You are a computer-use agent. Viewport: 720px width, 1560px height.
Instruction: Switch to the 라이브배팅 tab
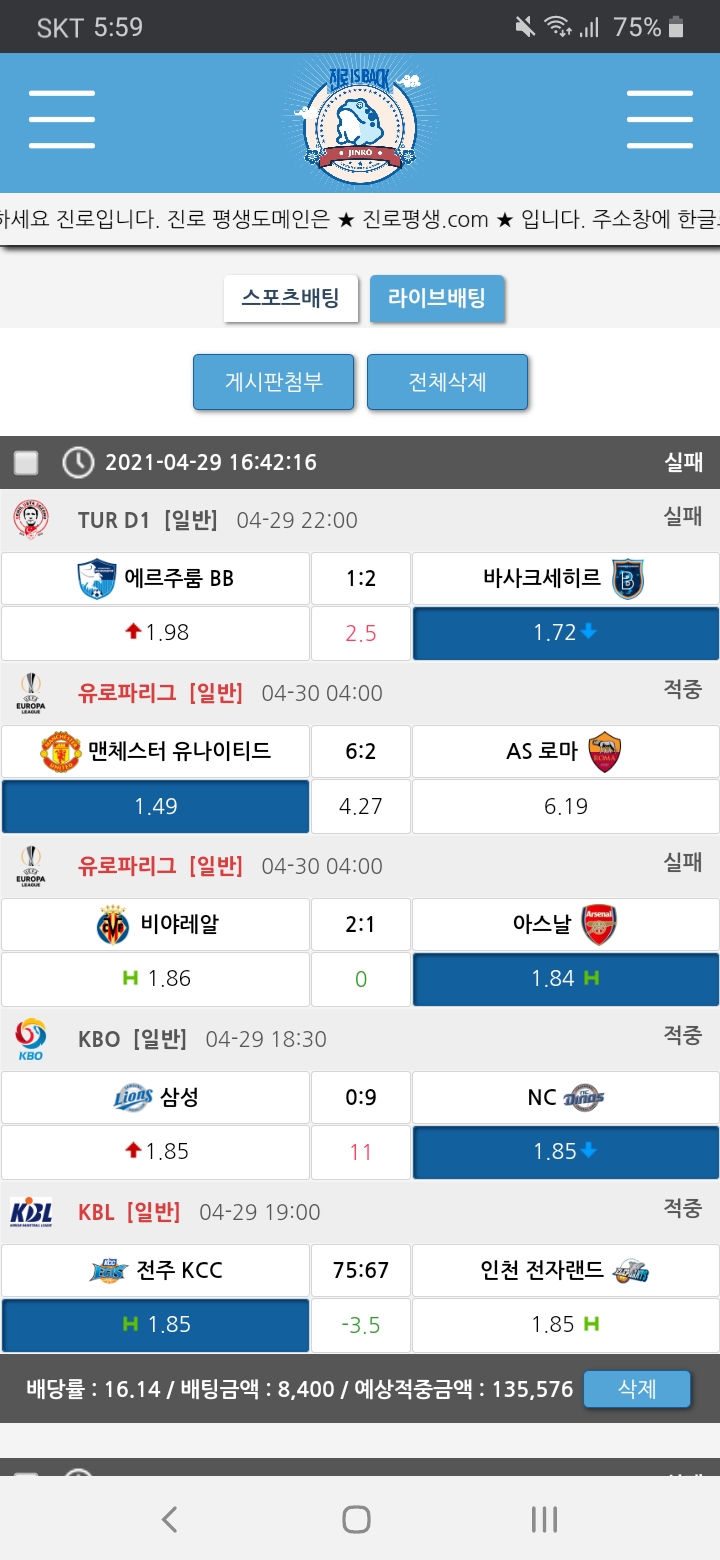[x=437, y=298]
